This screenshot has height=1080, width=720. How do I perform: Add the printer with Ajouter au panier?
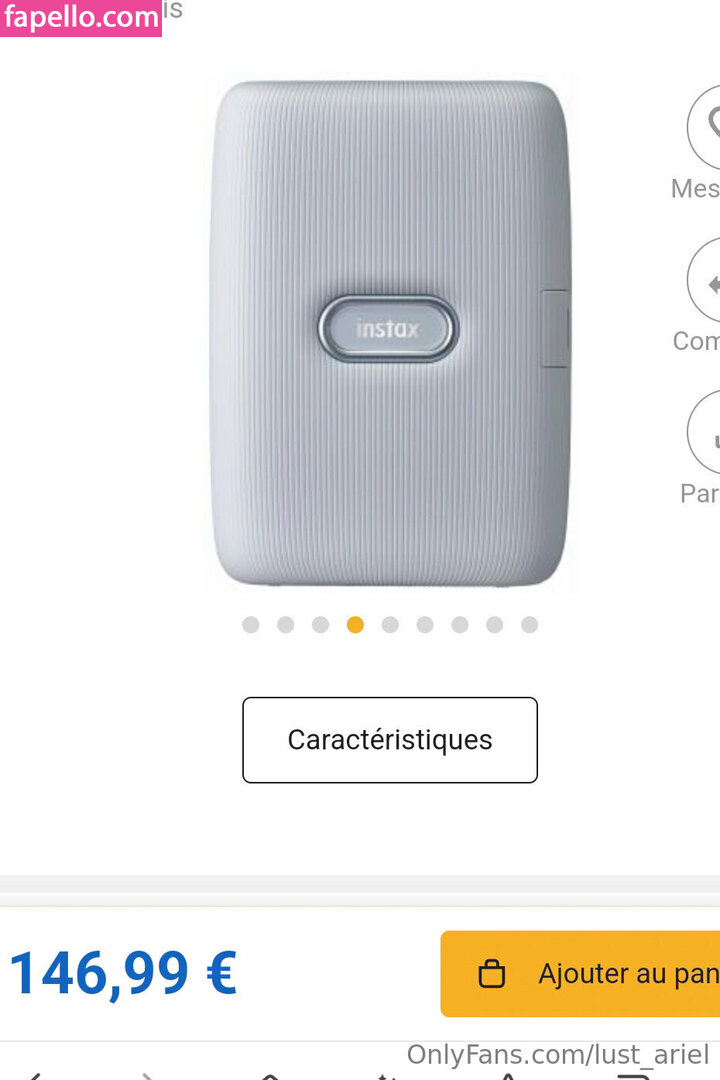(581, 973)
